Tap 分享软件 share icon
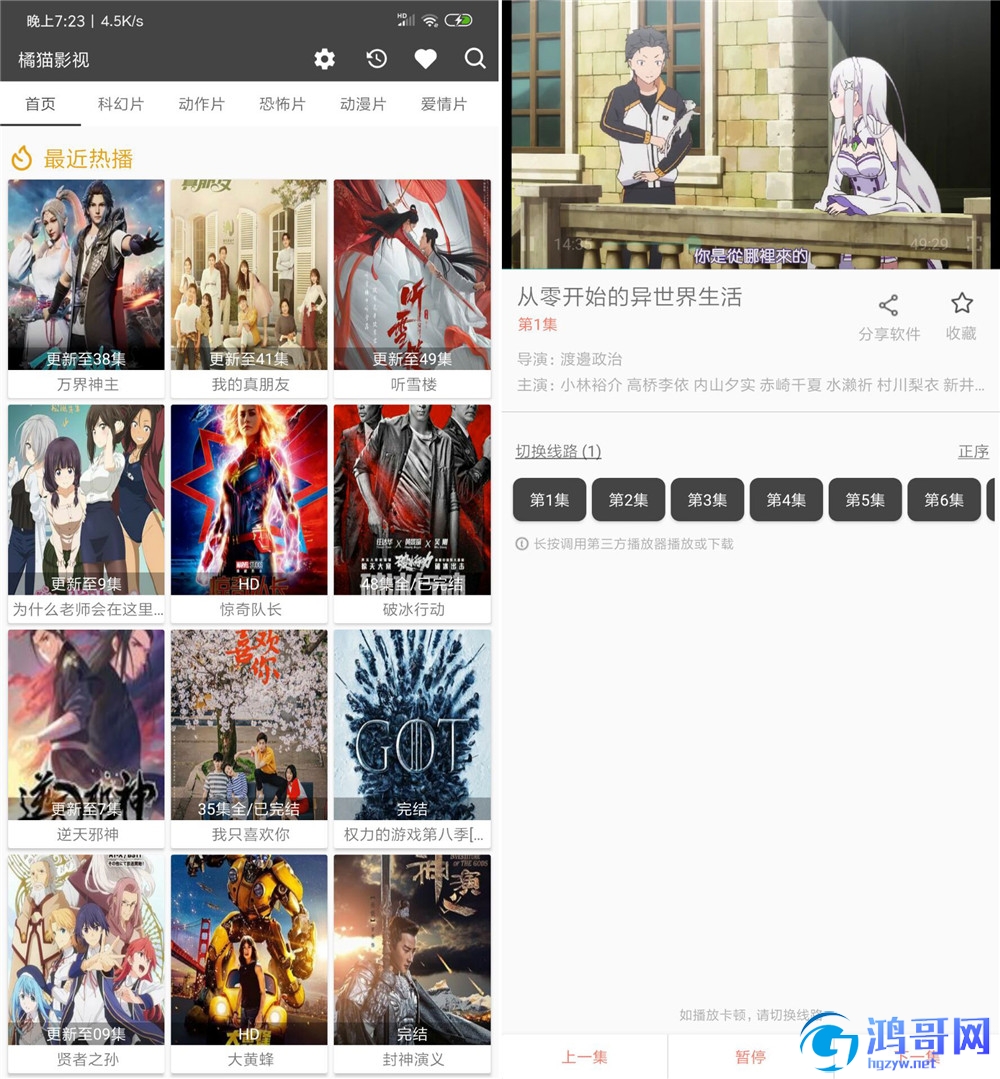Screen dimensions: 1000x1079 click(889, 316)
